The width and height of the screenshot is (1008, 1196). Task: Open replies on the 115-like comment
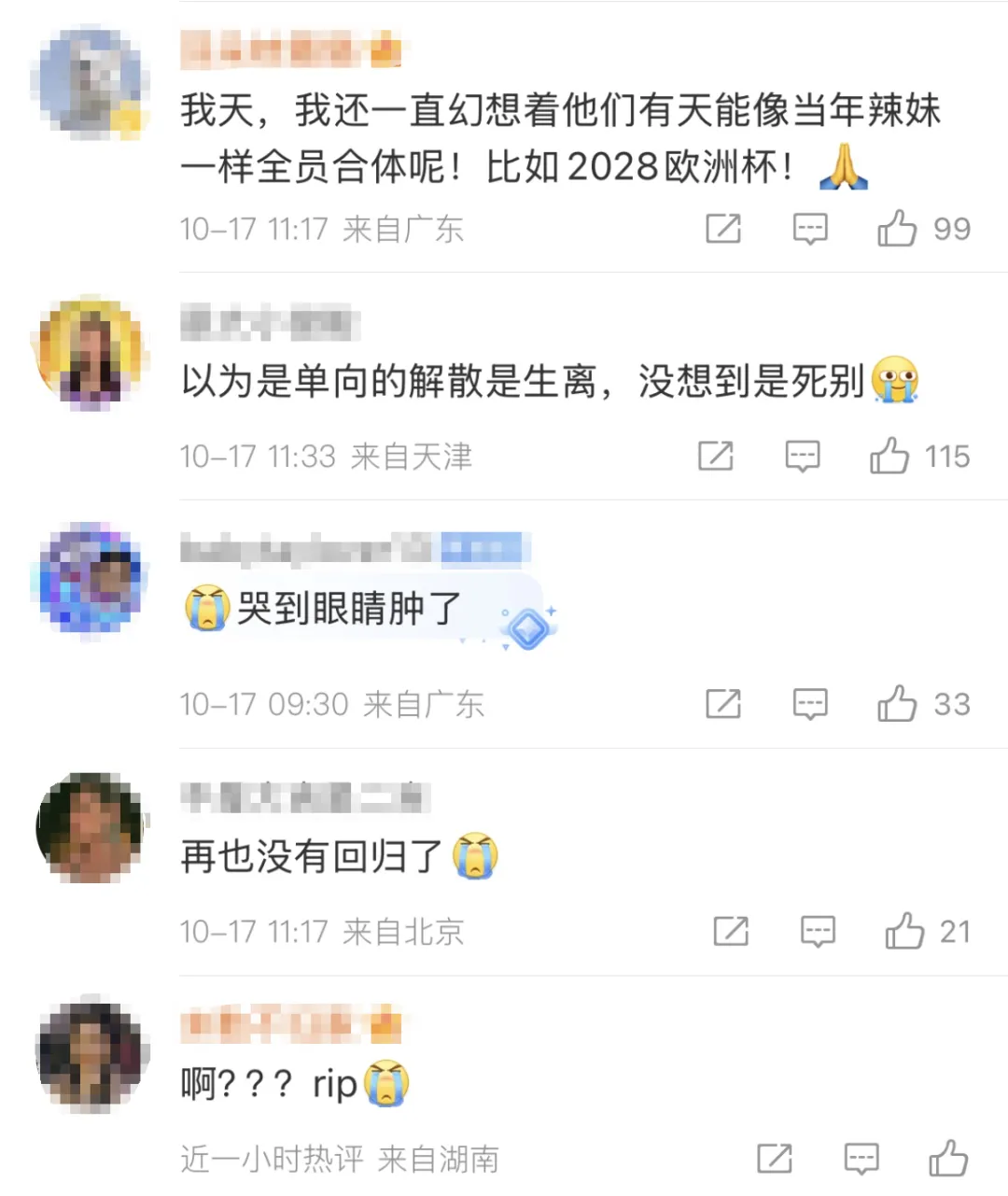(x=803, y=457)
